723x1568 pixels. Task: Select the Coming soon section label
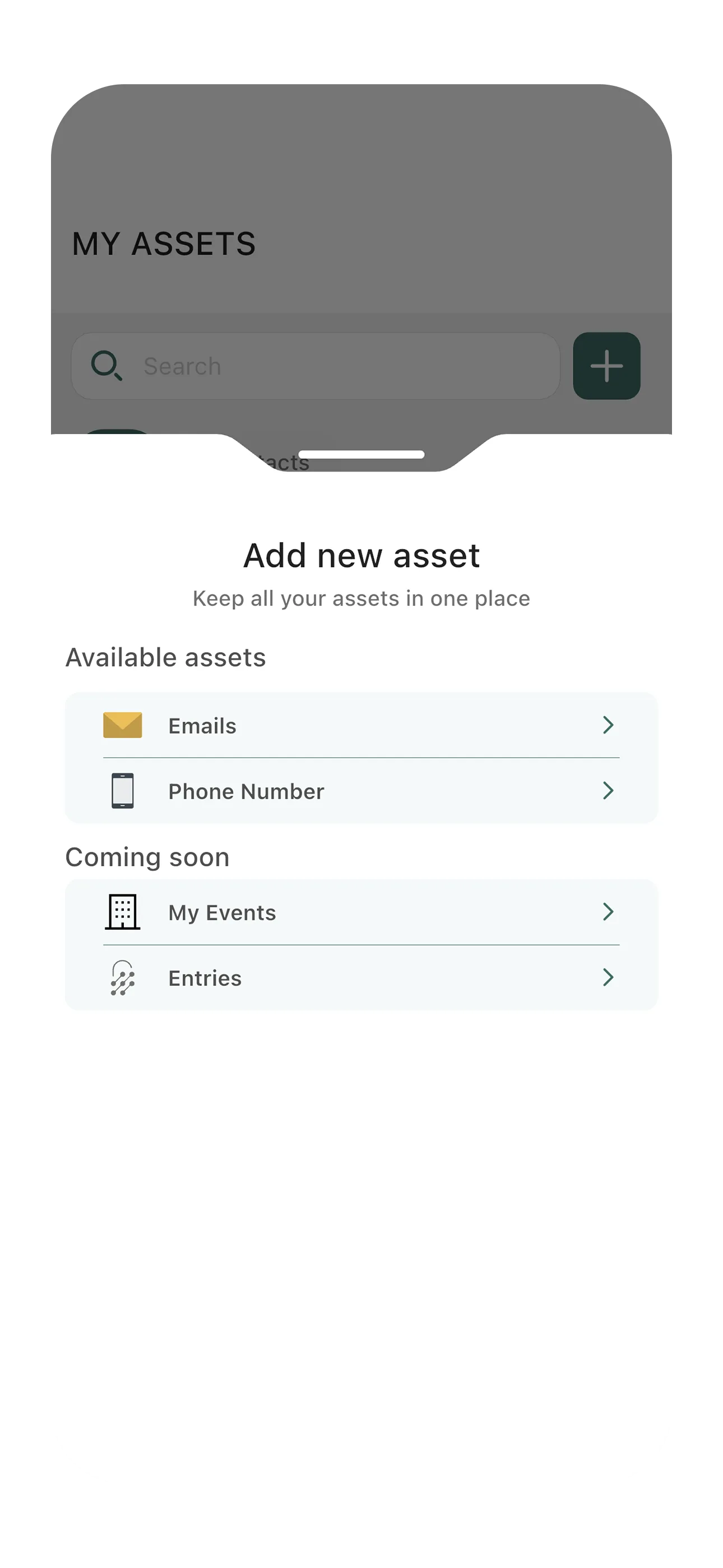(147, 856)
